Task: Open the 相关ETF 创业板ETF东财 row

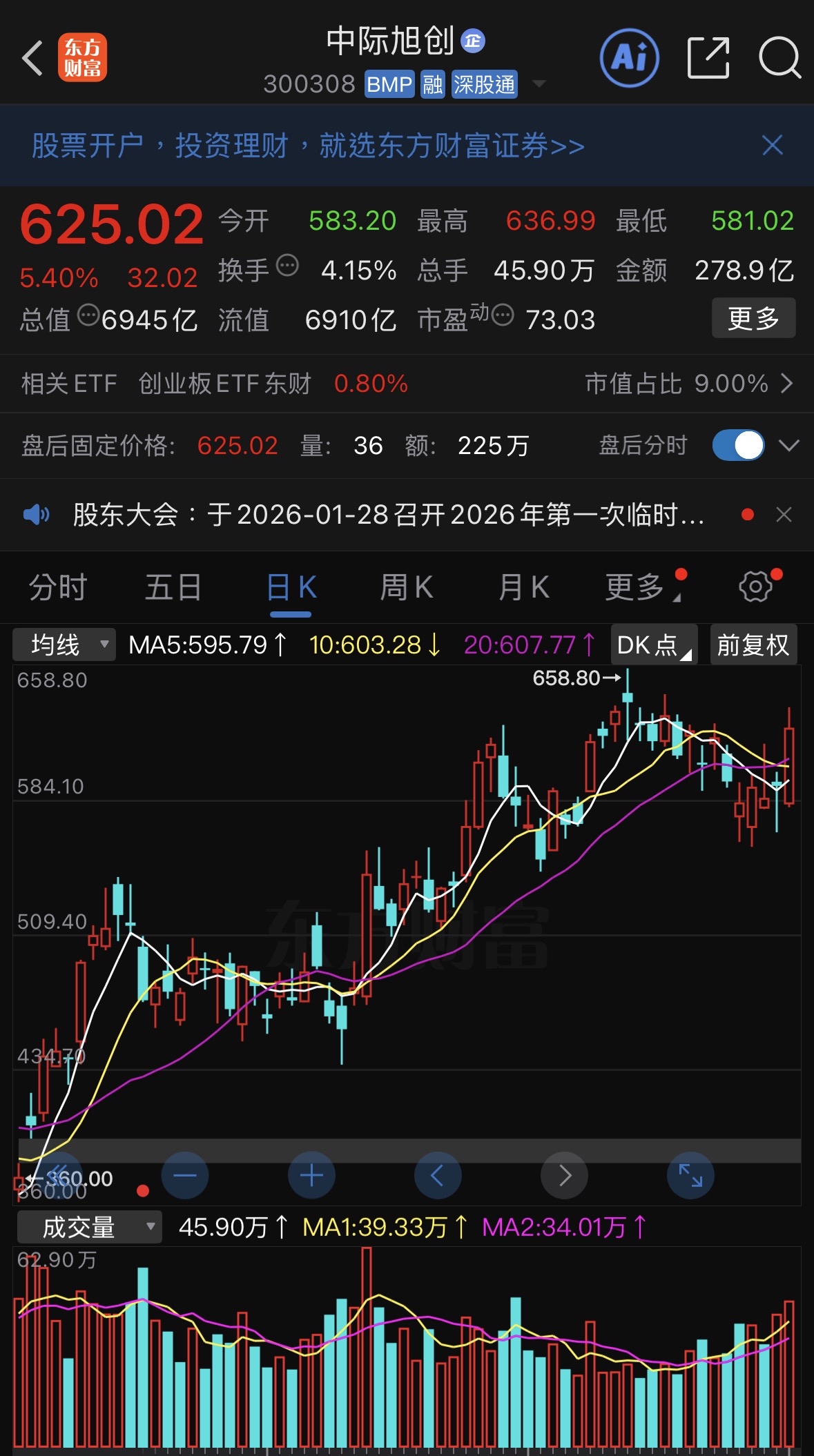Action: click(407, 384)
